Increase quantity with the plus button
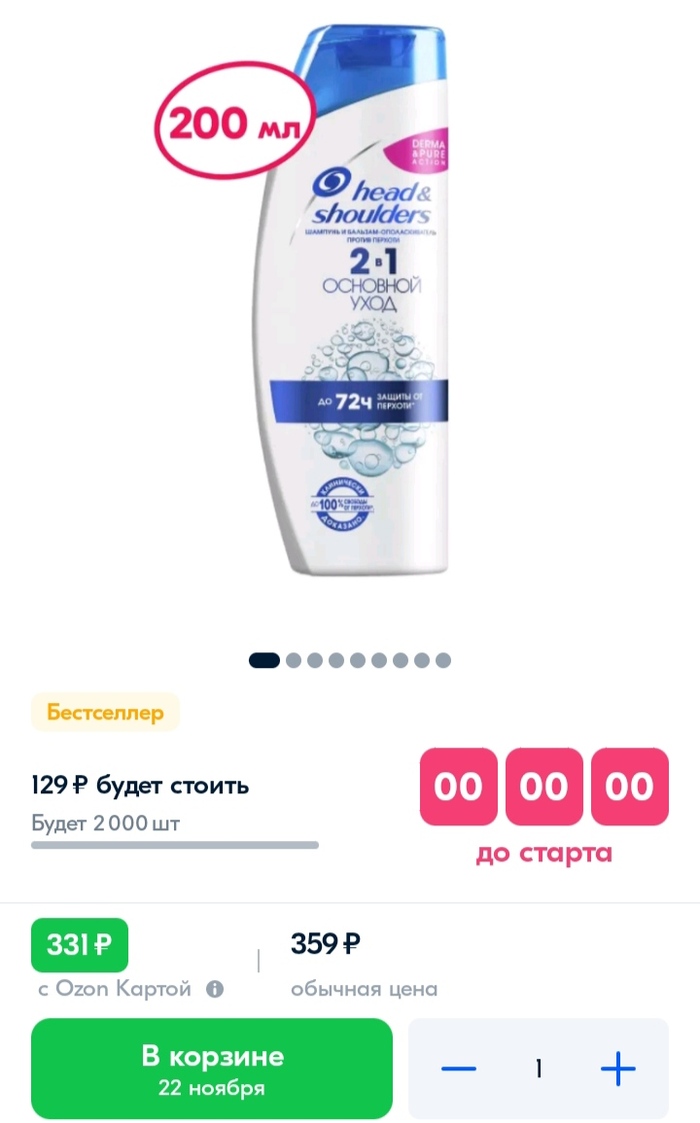This screenshot has height=1123, width=700. [x=618, y=1069]
